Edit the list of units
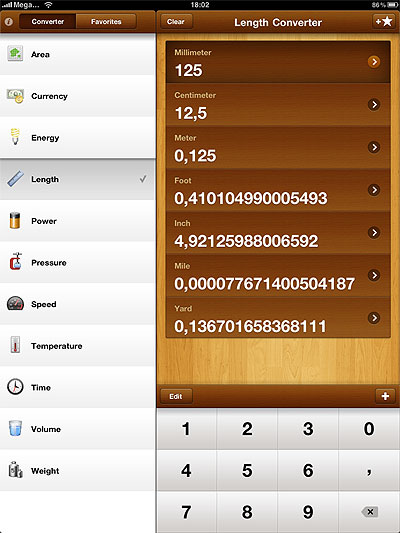Image resolution: width=400 pixels, height=533 pixels. coord(176,396)
